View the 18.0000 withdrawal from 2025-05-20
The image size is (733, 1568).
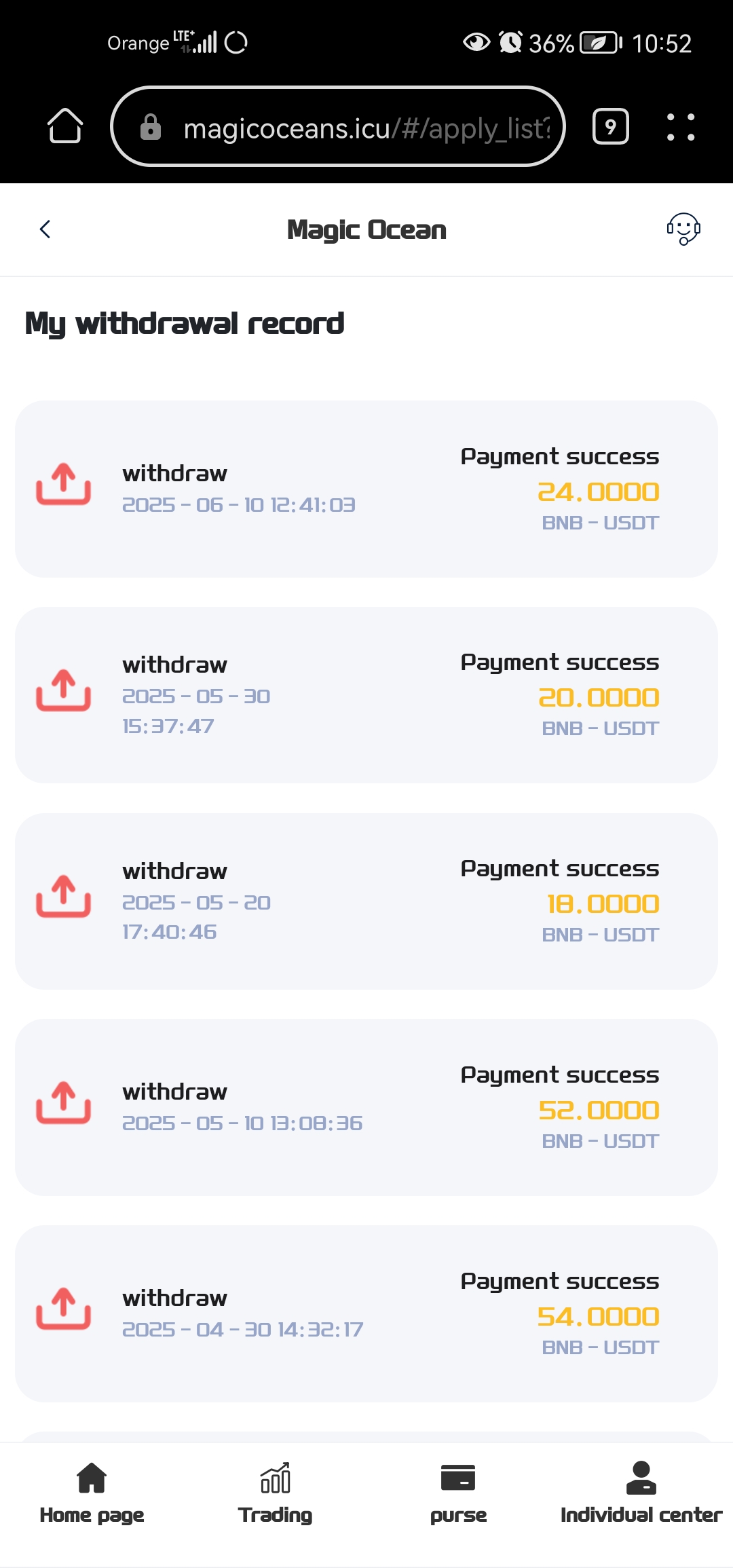(x=366, y=901)
